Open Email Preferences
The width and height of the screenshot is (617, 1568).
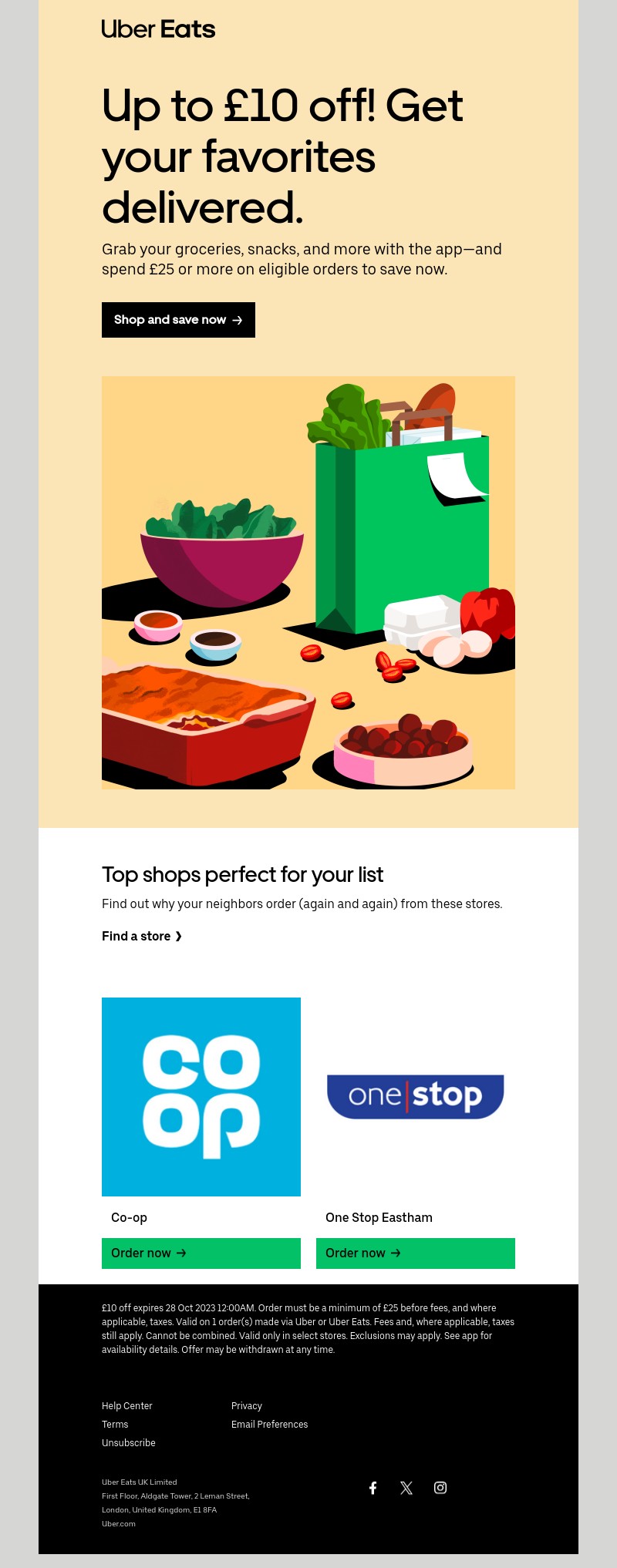click(269, 1424)
